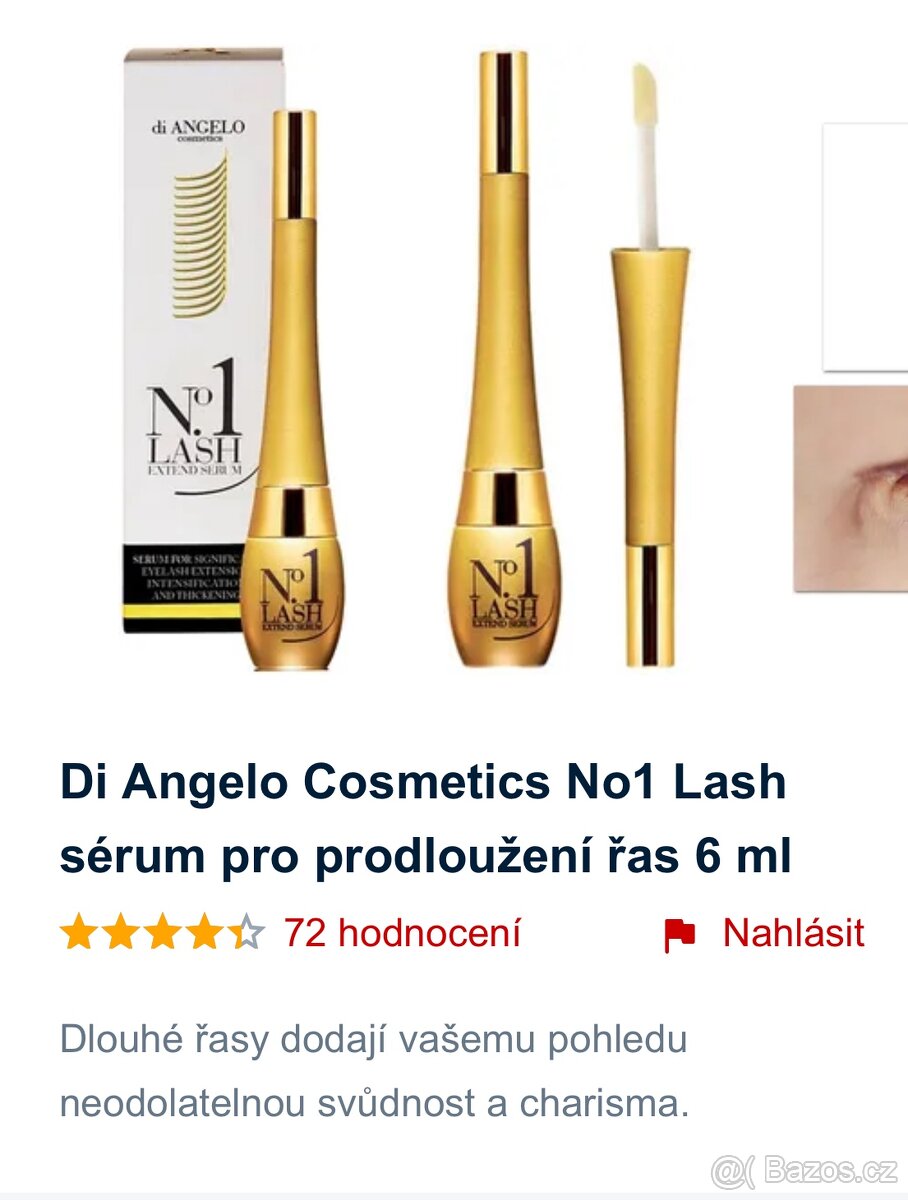The height and width of the screenshot is (1200, 908).
Task: Open the main lash serum product image
Action: (405, 360)
